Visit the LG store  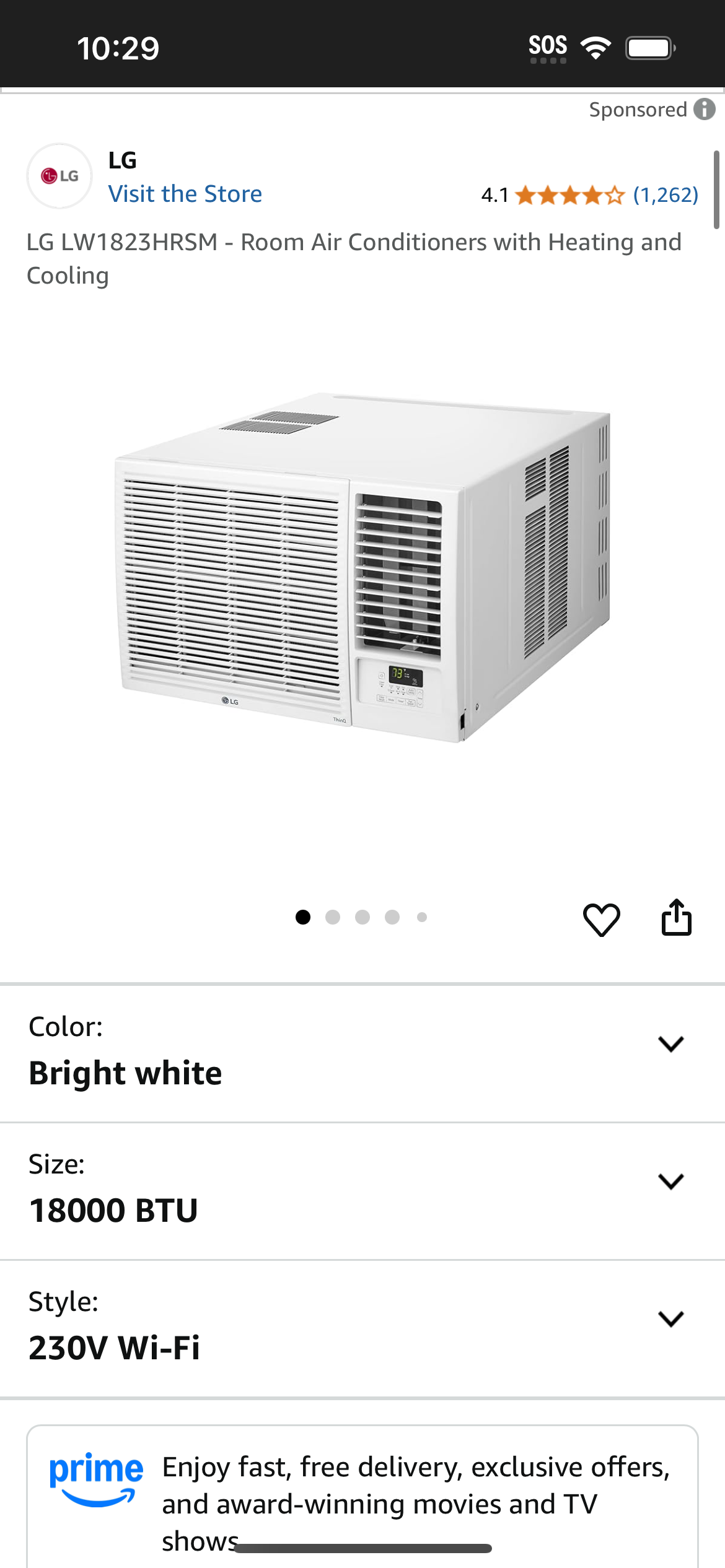click(x=185, y=194)
